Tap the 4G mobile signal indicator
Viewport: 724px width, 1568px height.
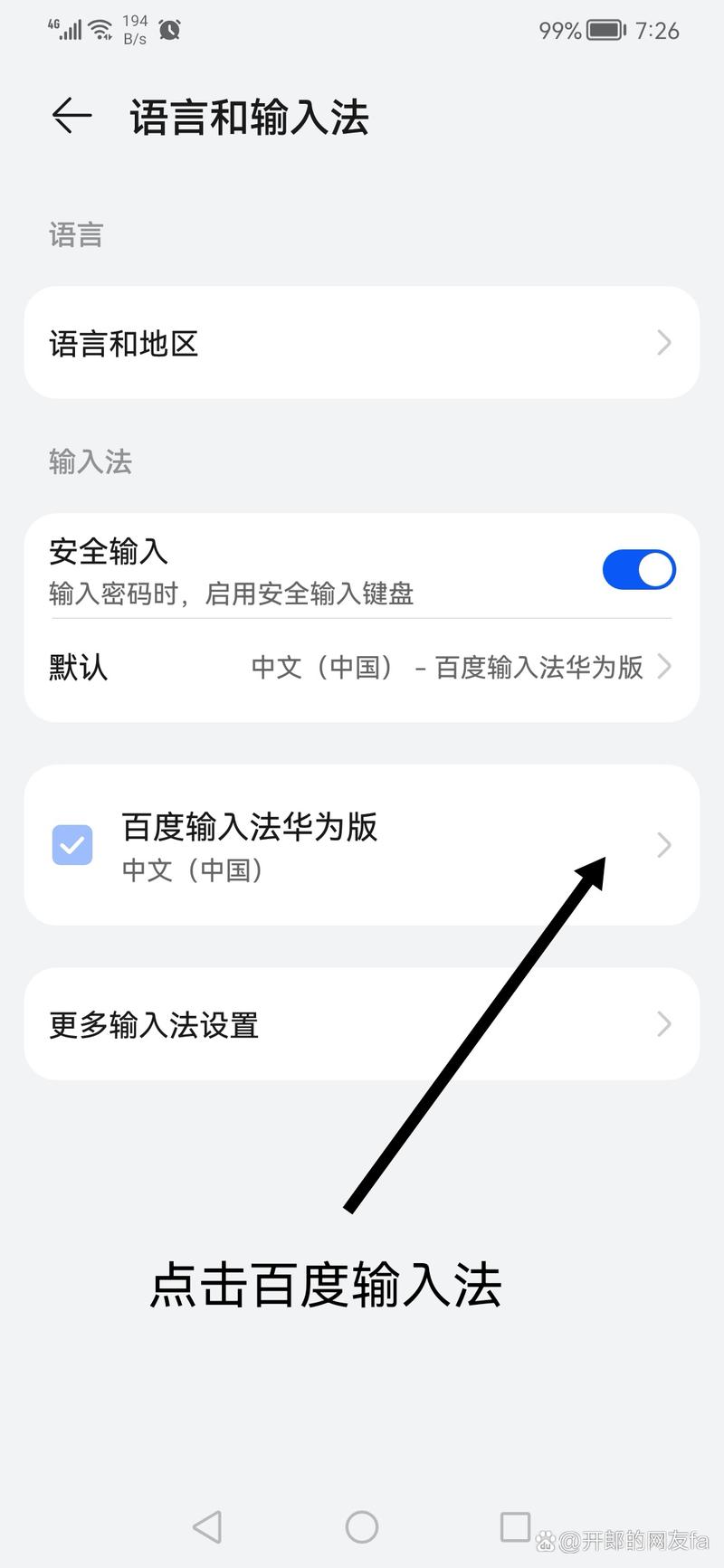pyautogui.click(x=63, y=30)
